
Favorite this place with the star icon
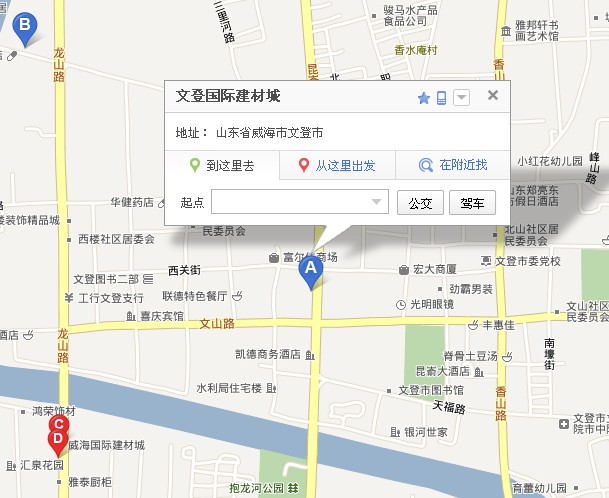click(423, 98)
